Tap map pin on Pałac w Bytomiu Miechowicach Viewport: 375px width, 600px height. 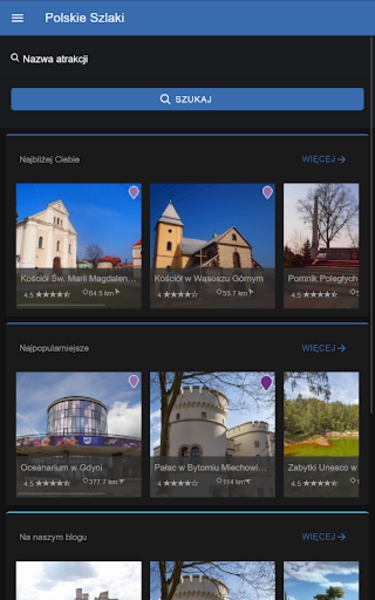(266, 383)
